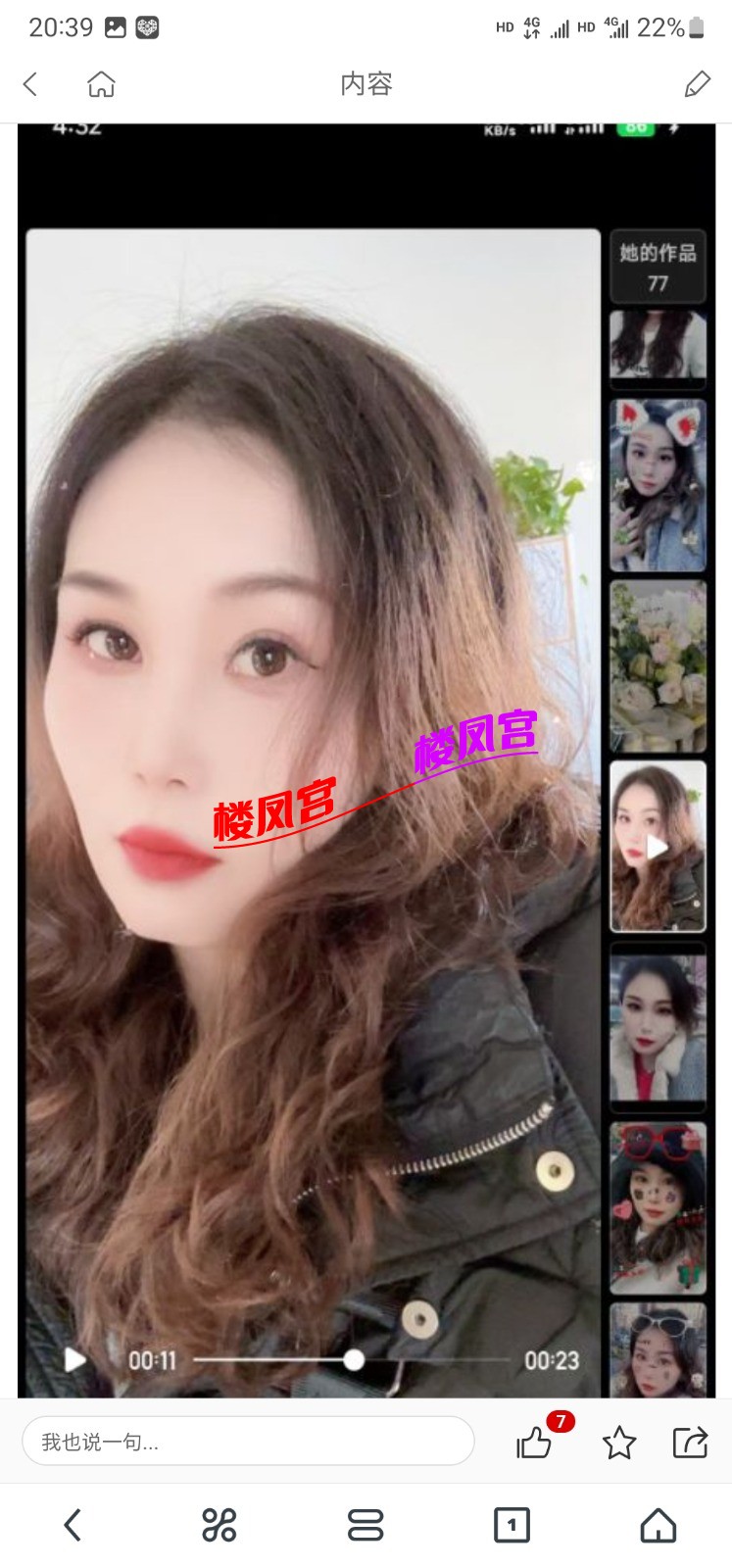Go back using the top arrow
This screenshot has width=732, height=1568.
[x=30, y=84]
